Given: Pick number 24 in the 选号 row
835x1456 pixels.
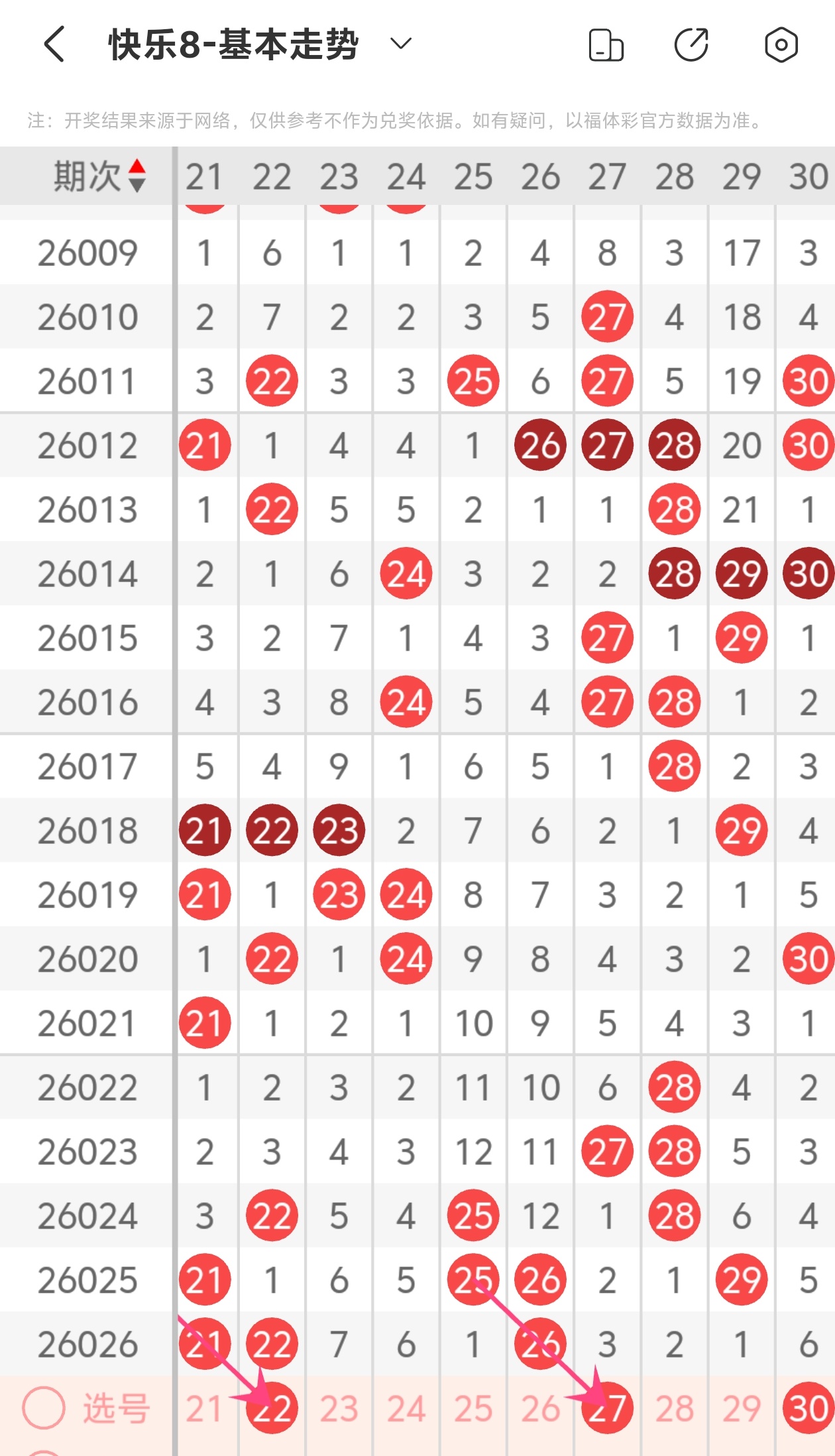Looking at the screenshot, I should point(406,1408).
